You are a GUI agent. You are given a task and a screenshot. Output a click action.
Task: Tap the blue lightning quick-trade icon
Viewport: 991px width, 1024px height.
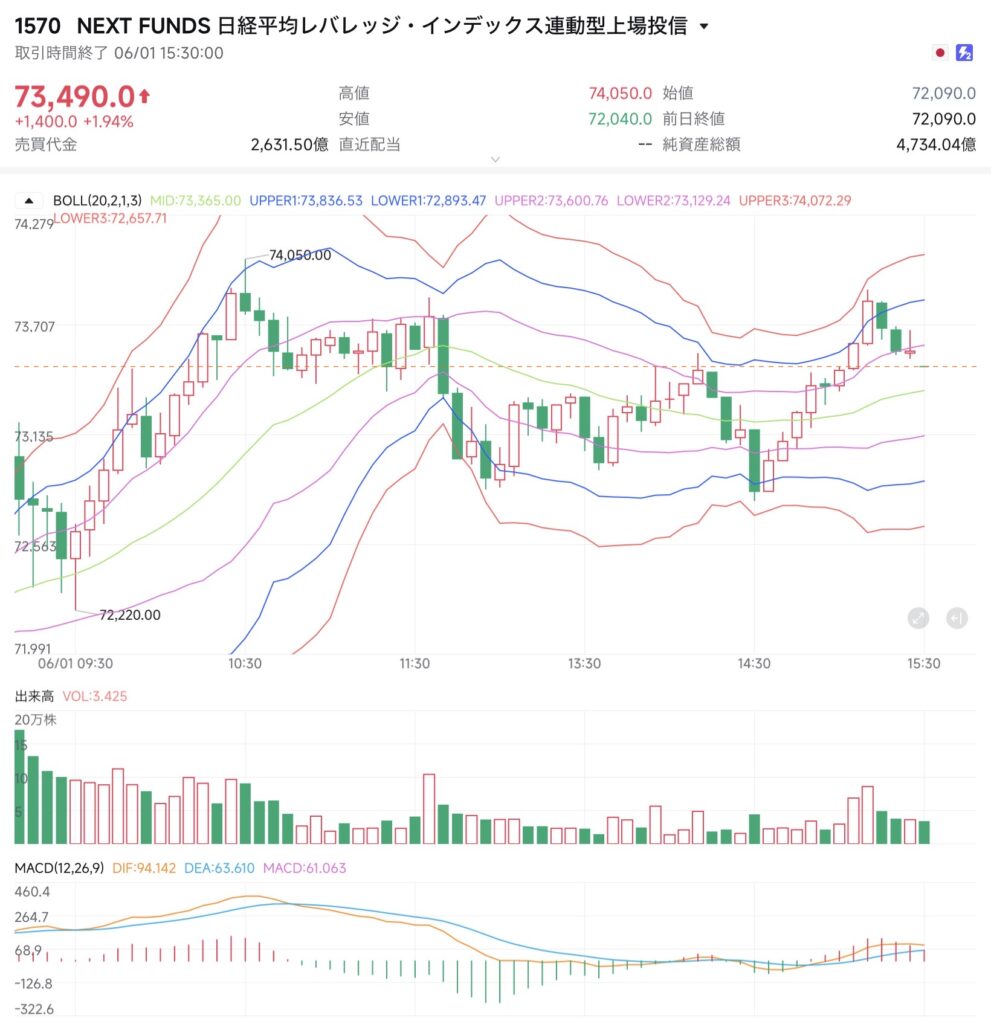964,53
